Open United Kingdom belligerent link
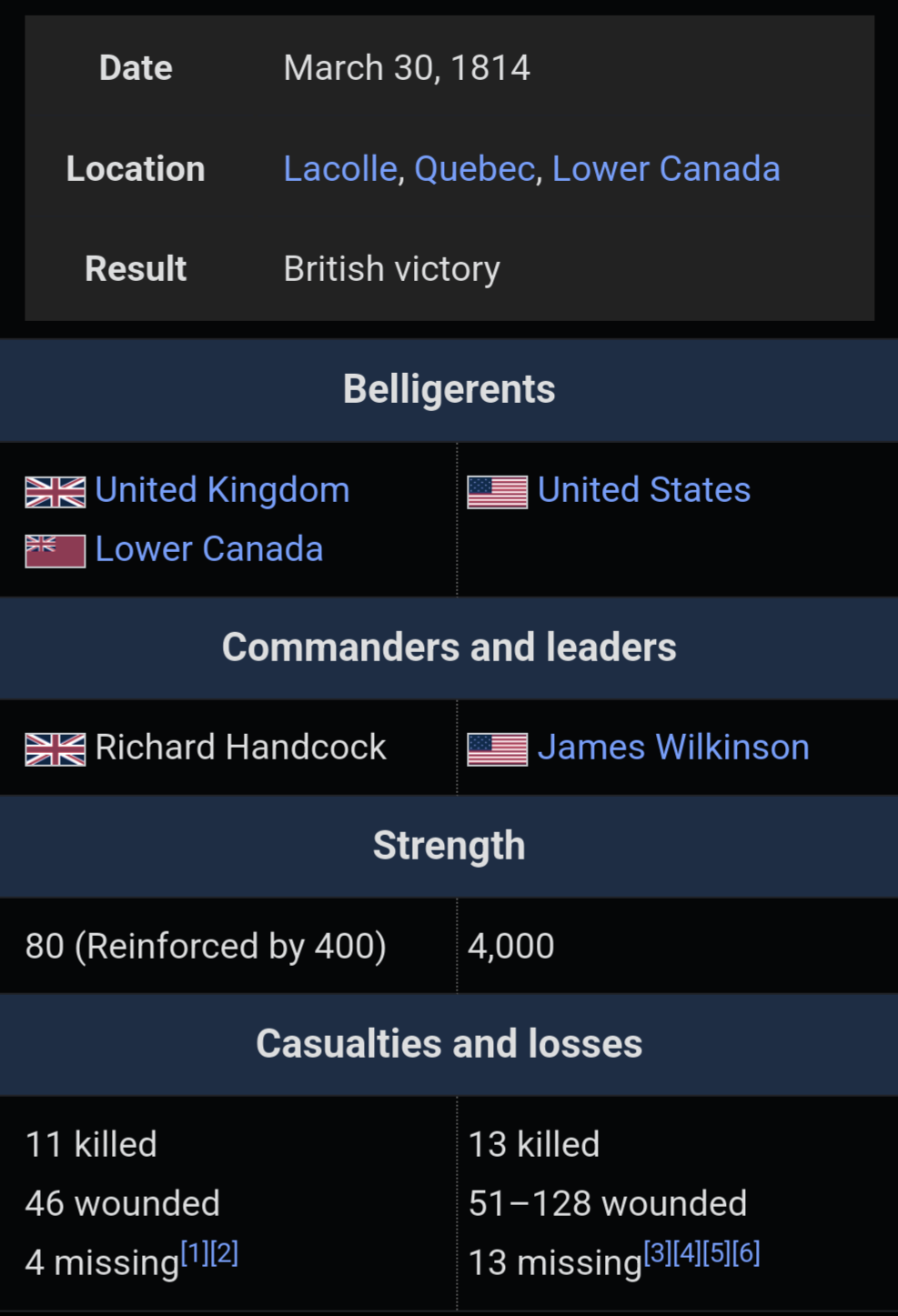 click(x=222, y=490)
